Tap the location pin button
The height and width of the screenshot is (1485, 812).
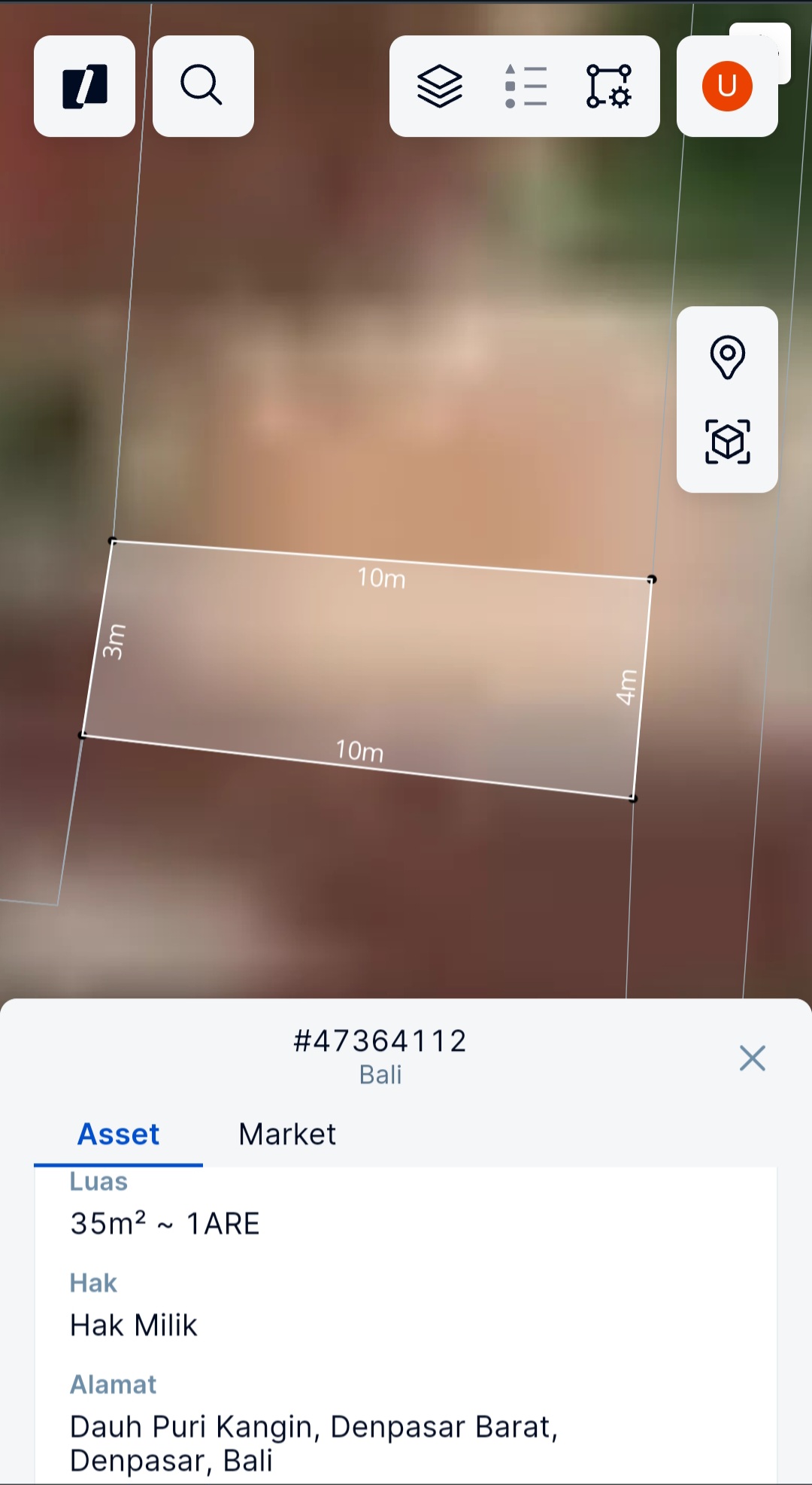[x=727, y=357]
